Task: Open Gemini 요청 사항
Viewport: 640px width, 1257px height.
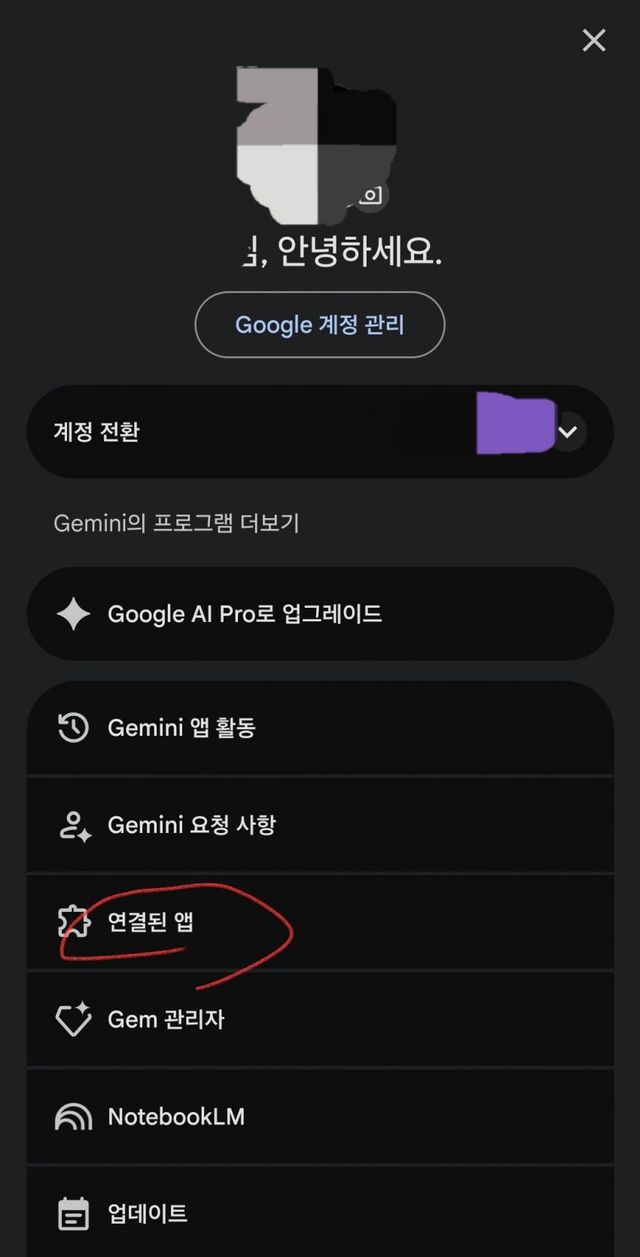Action: coord(319,826)
